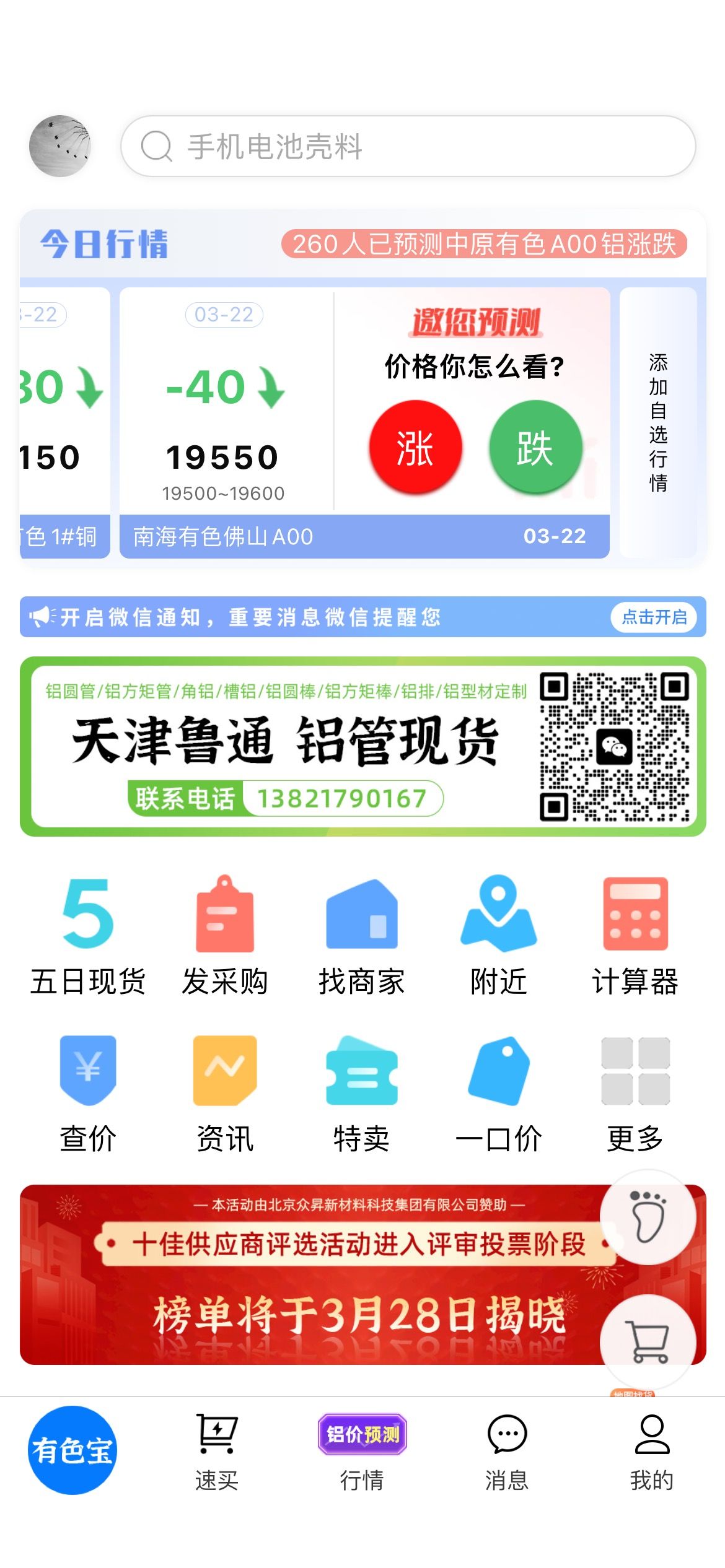Switch to the 速买 tab
Image resolution: width=725 pixels, height=1568 pixels.
coord(217,1452)
